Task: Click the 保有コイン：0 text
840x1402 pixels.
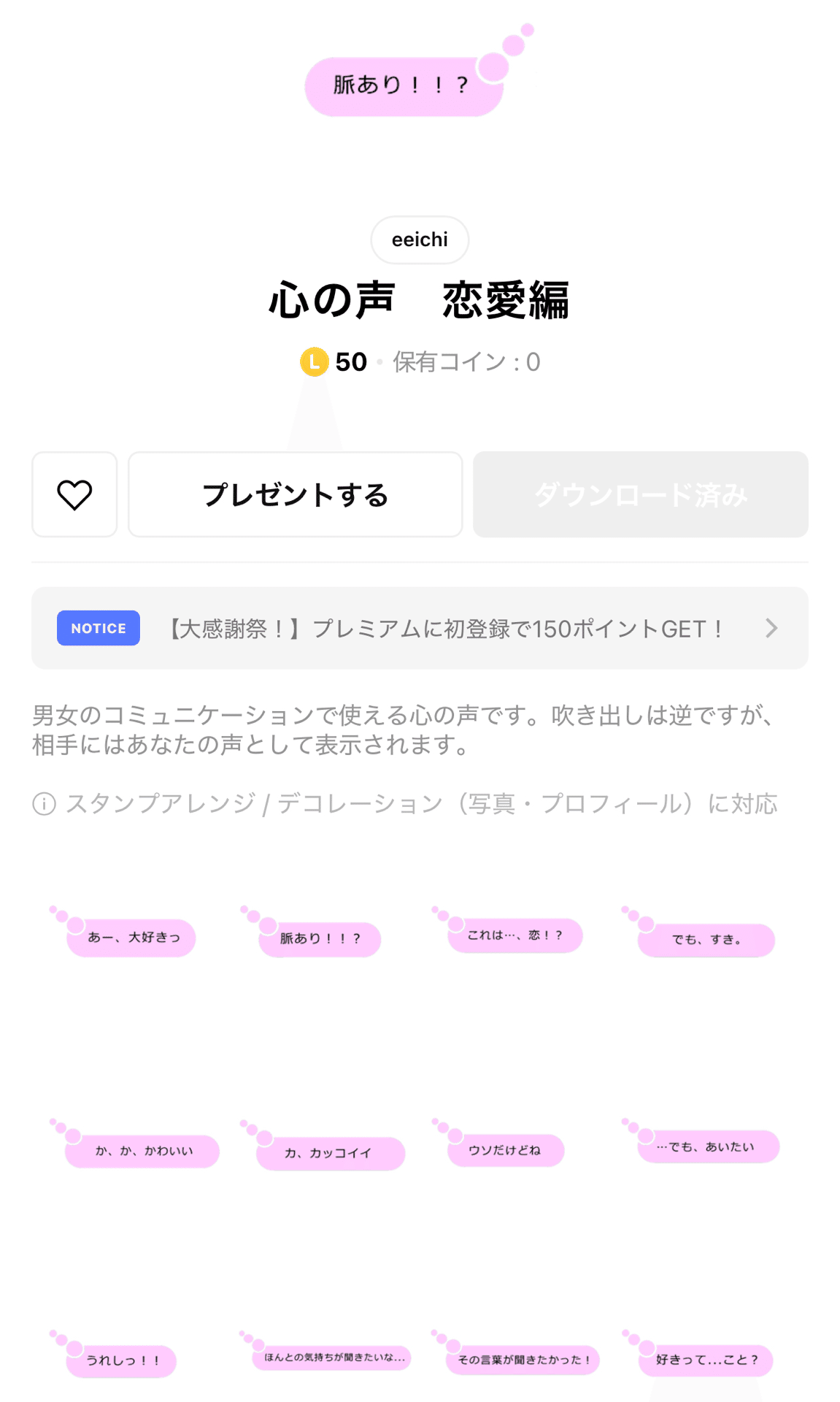Action: tap(466, 362)
